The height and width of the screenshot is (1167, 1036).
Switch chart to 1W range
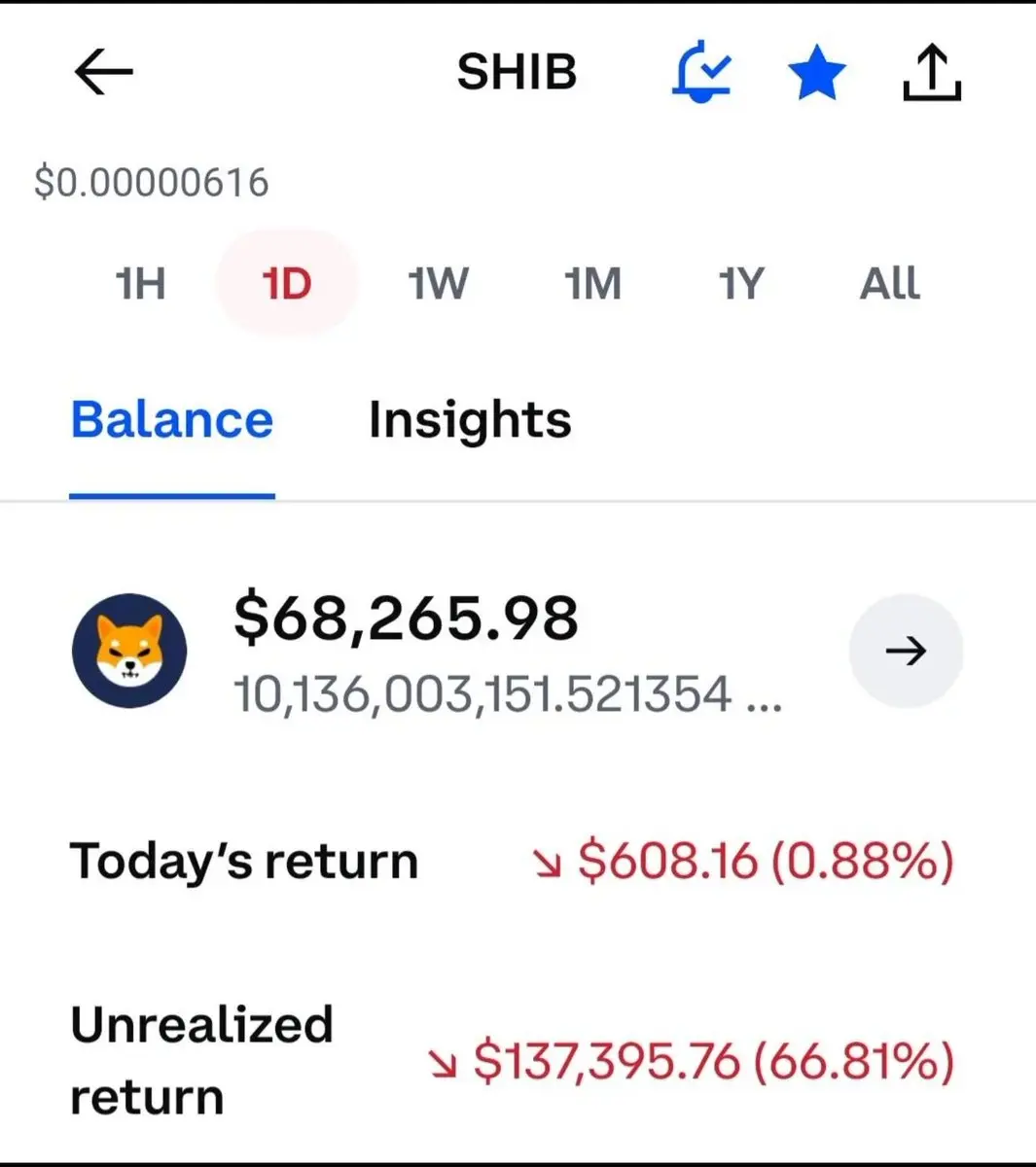click(438, 284)
